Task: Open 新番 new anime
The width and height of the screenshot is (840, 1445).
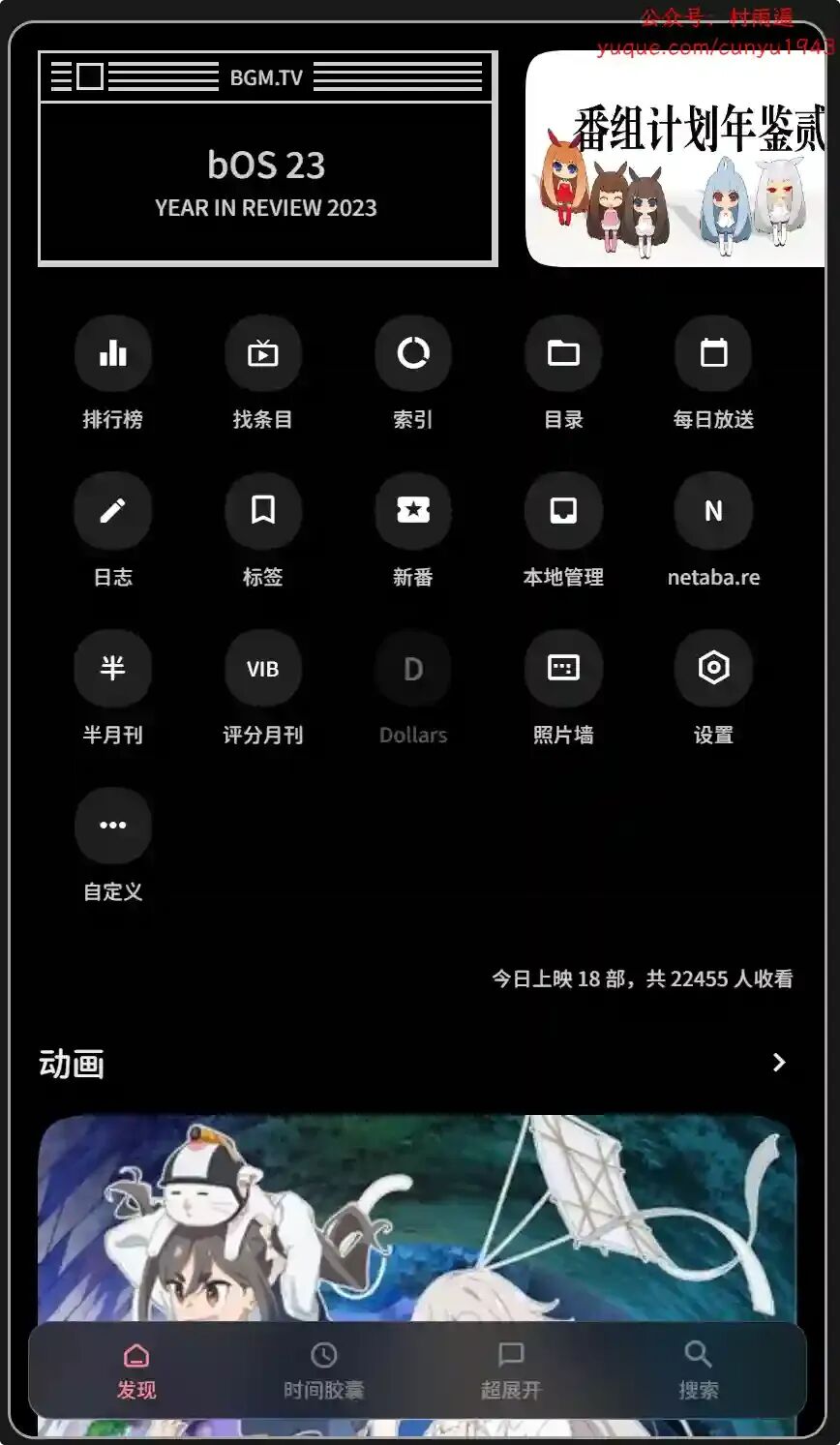Action: point(413,511)
